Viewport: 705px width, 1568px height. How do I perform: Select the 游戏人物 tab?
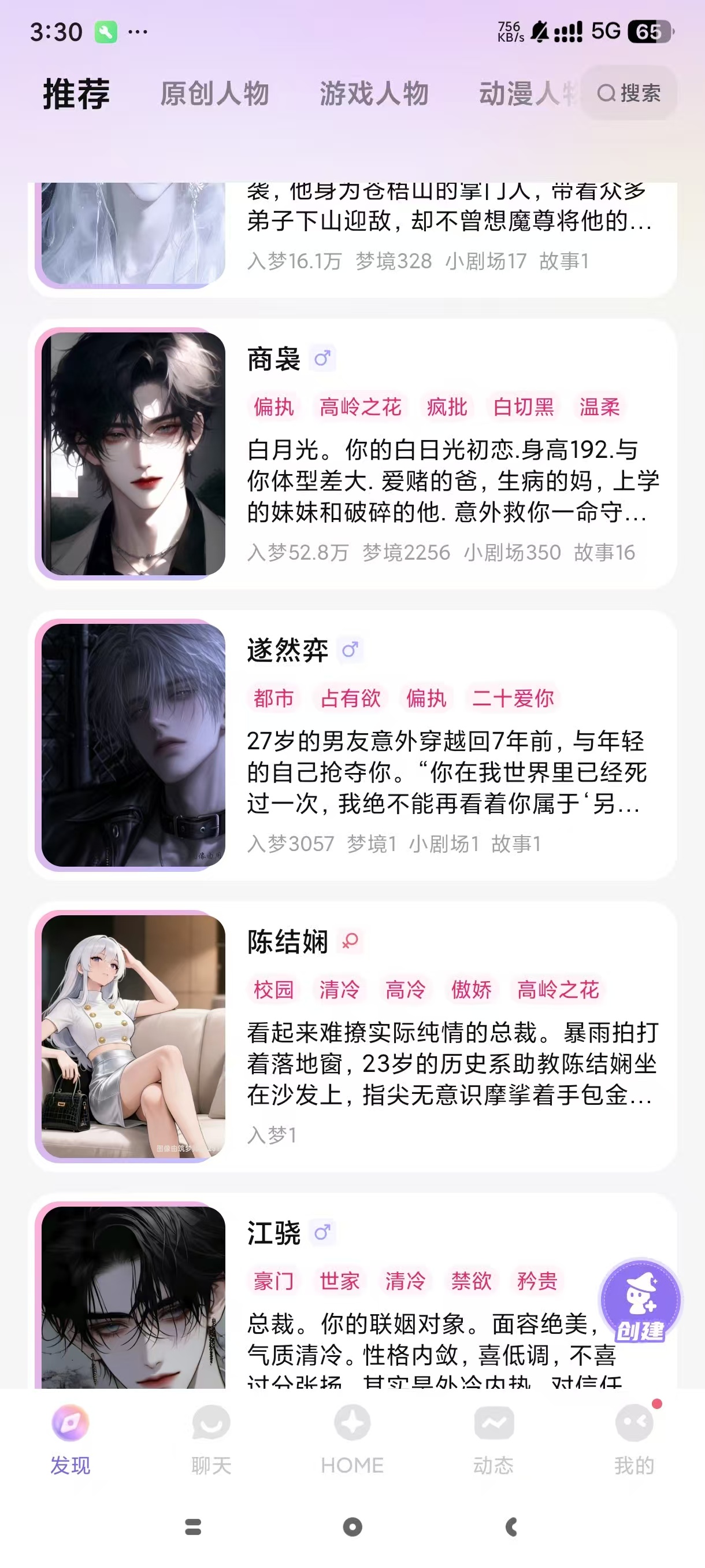tap(374, 94)
